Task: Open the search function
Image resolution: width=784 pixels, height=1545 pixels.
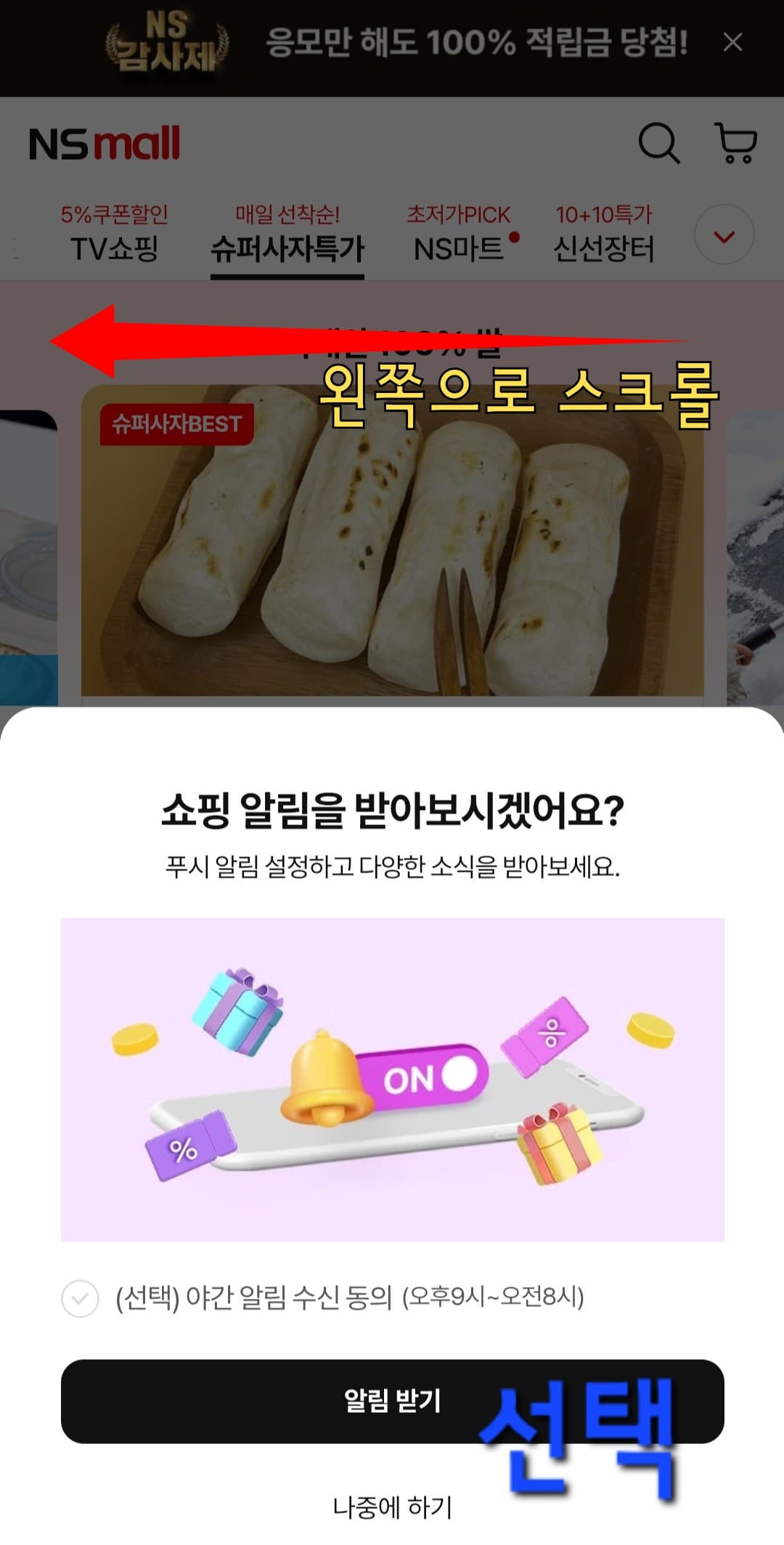Action: coord(657,143)
